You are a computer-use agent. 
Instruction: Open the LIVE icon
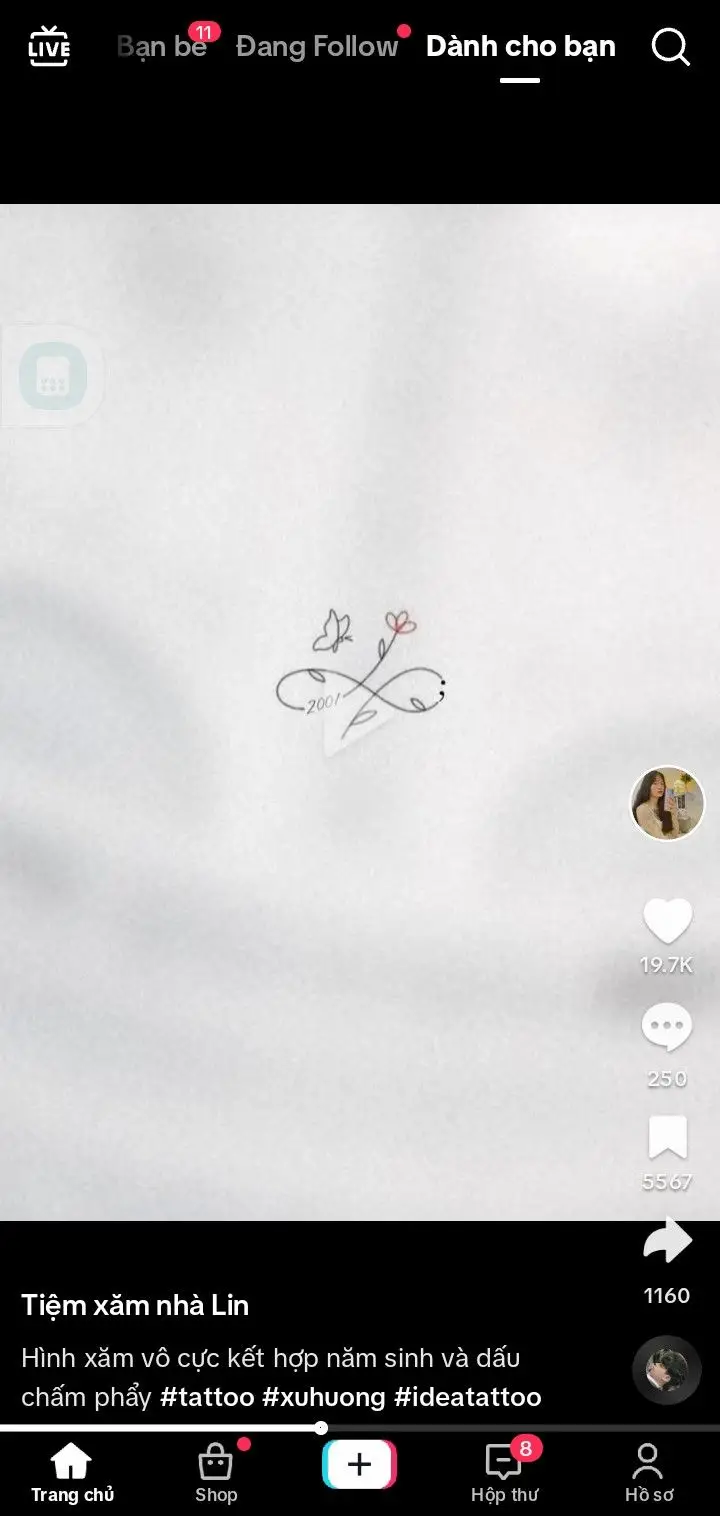pos(48,47)
